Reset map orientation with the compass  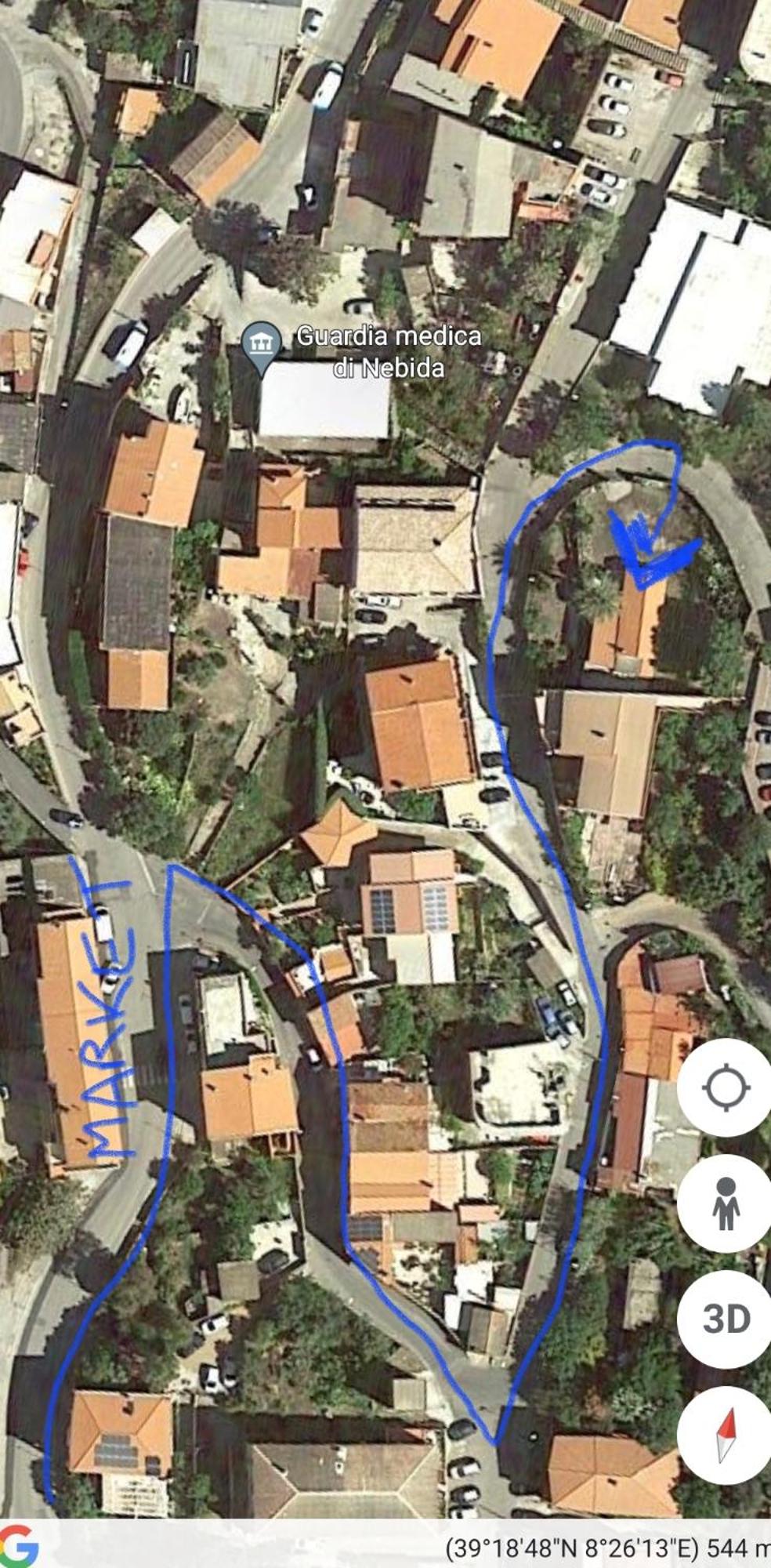726,1435
